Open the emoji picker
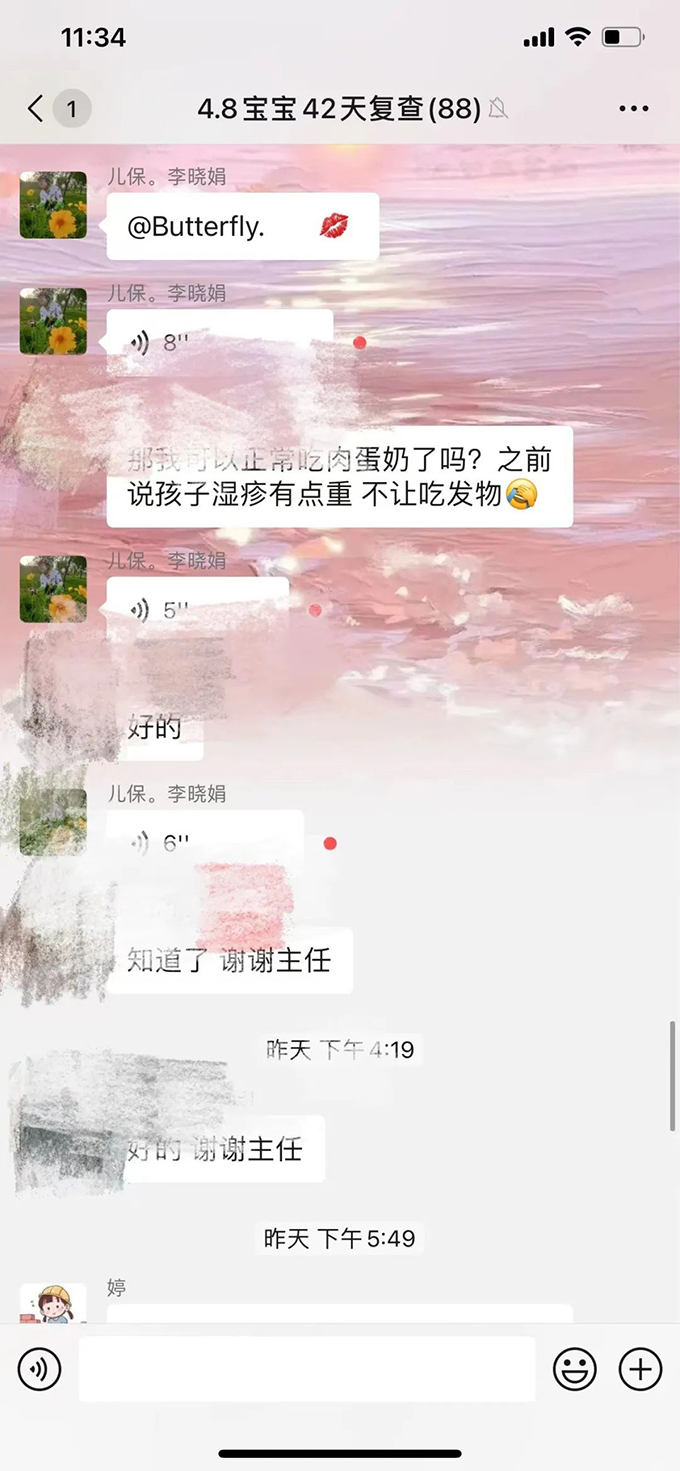680x1471 pixels. pos(575,1369)
